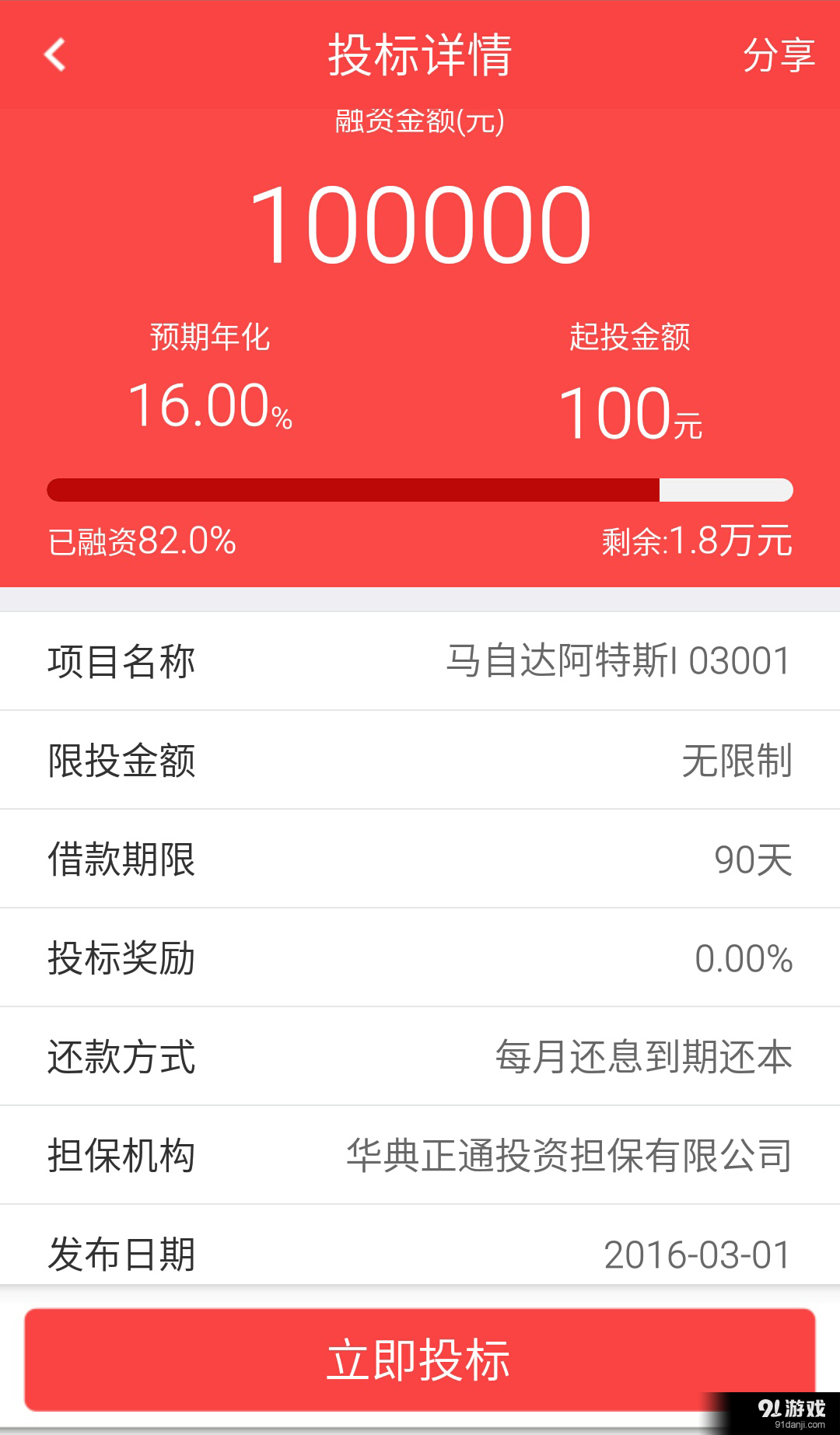Tap the 担保机构 label
The width and height of the screenshot is (840, 1435).
coord(121,1156)
